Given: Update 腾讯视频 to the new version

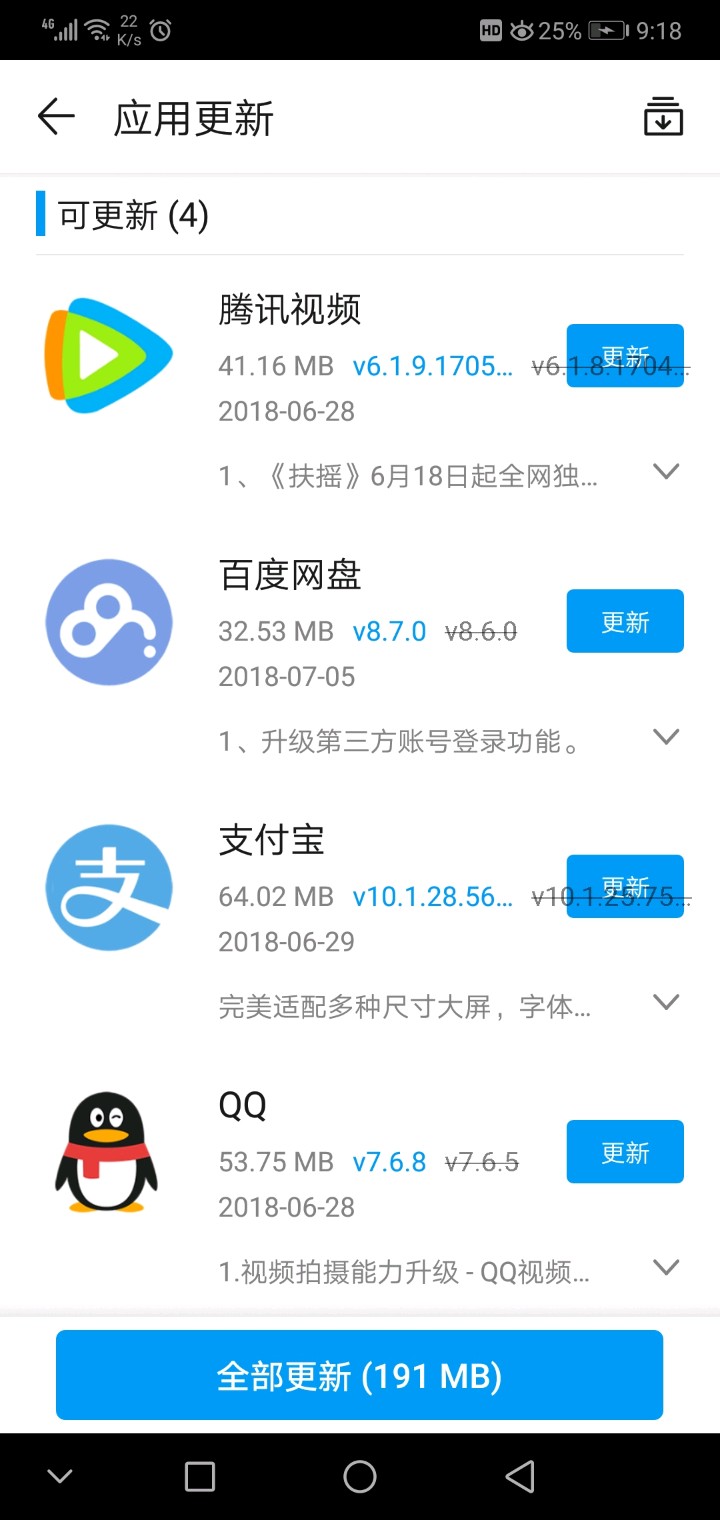Looking at the screenshot, I should tap(625, 356).
